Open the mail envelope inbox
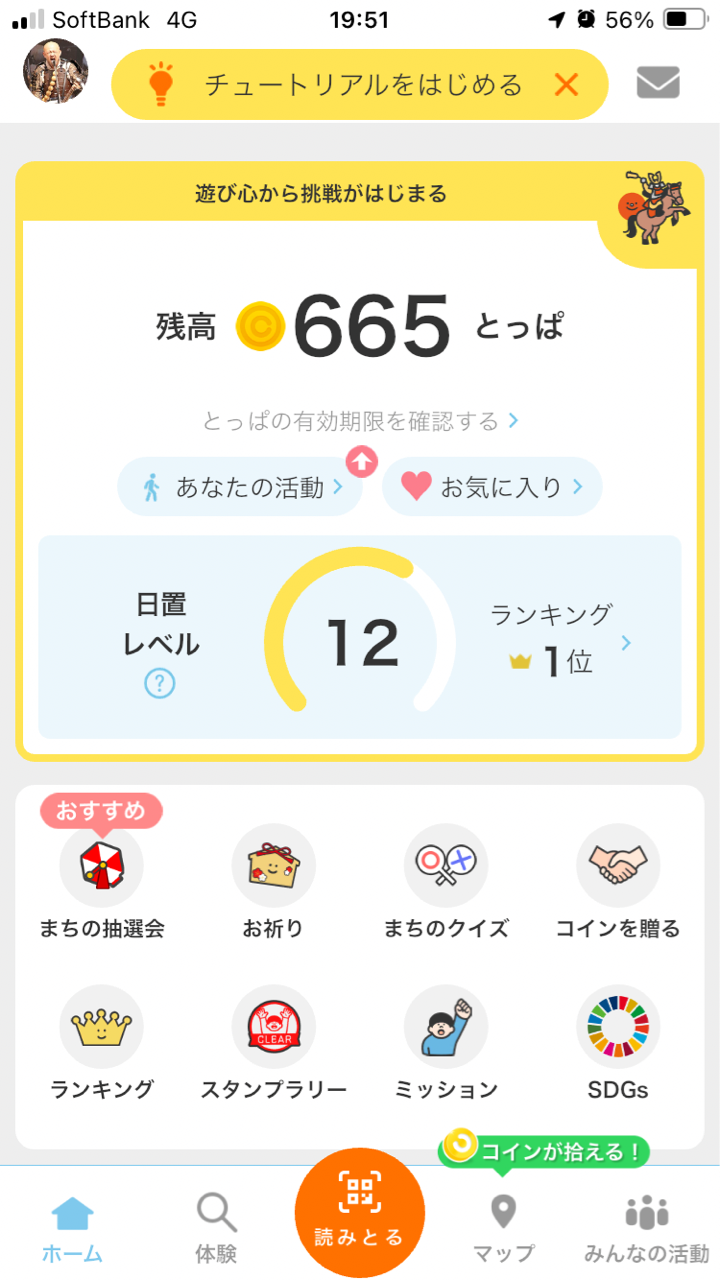The image size is (720, 1280). click(x=658, y=83)
